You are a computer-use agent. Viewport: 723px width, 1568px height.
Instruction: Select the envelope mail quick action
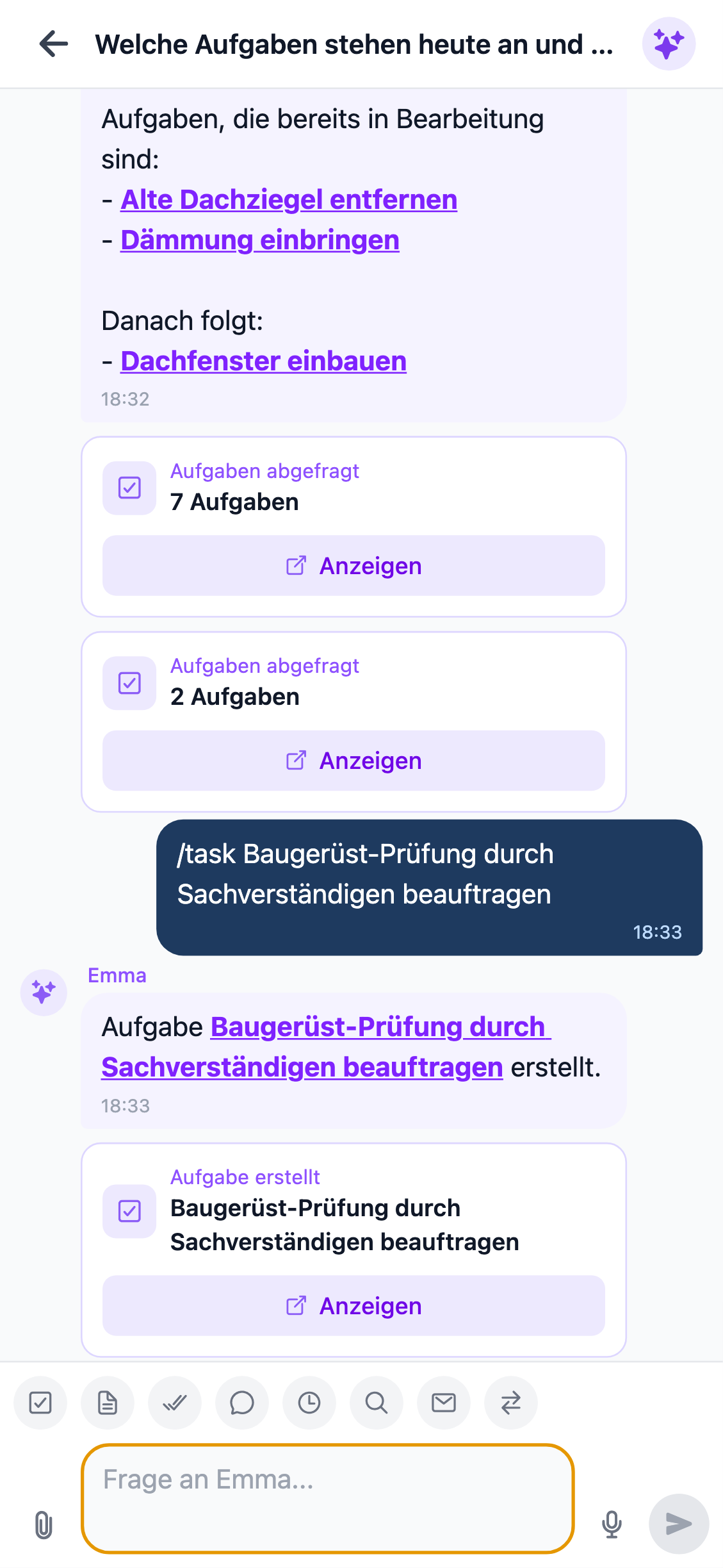[444, 1403]
